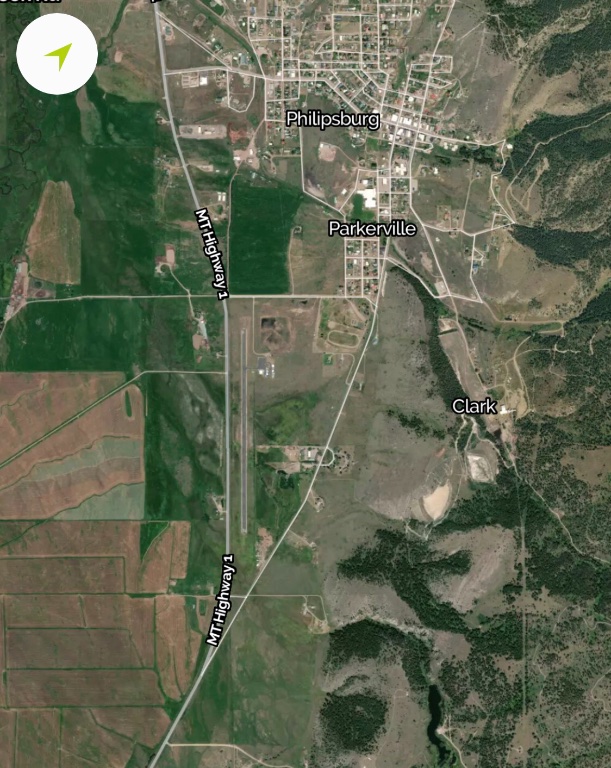
Task: Tap the location arrow button
Action: coord(57,55)
